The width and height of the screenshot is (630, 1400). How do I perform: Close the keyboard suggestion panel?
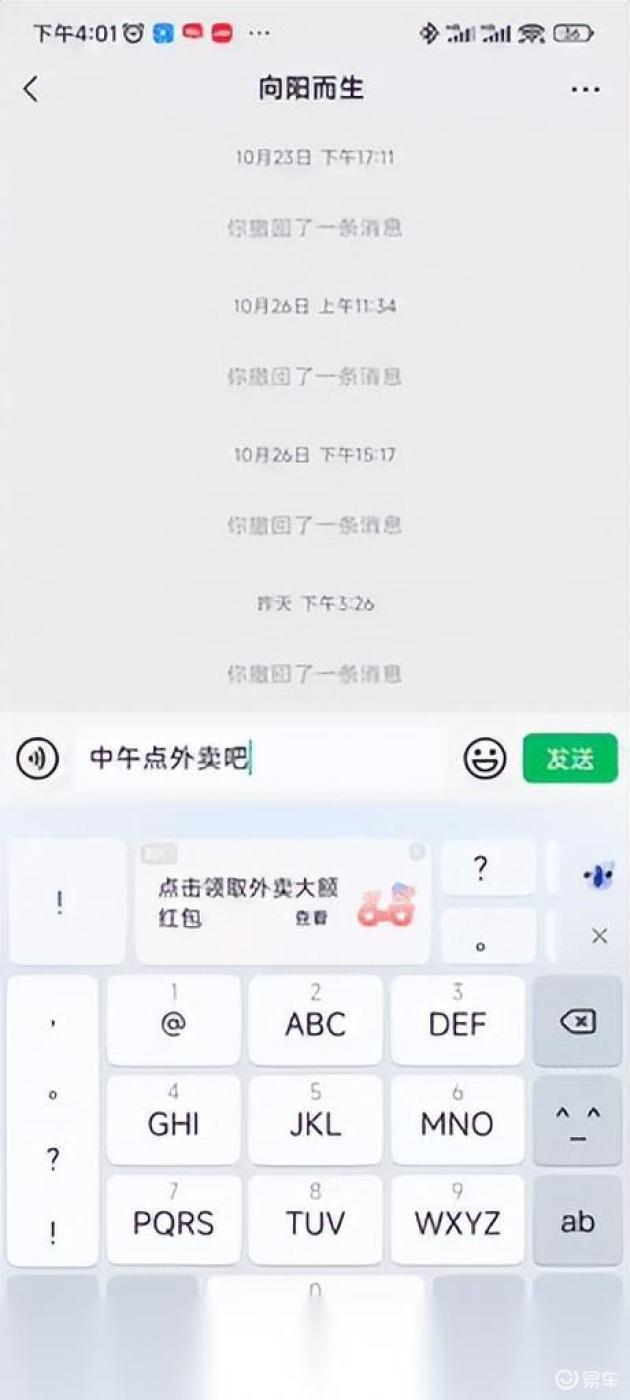[x=599, y=936]
